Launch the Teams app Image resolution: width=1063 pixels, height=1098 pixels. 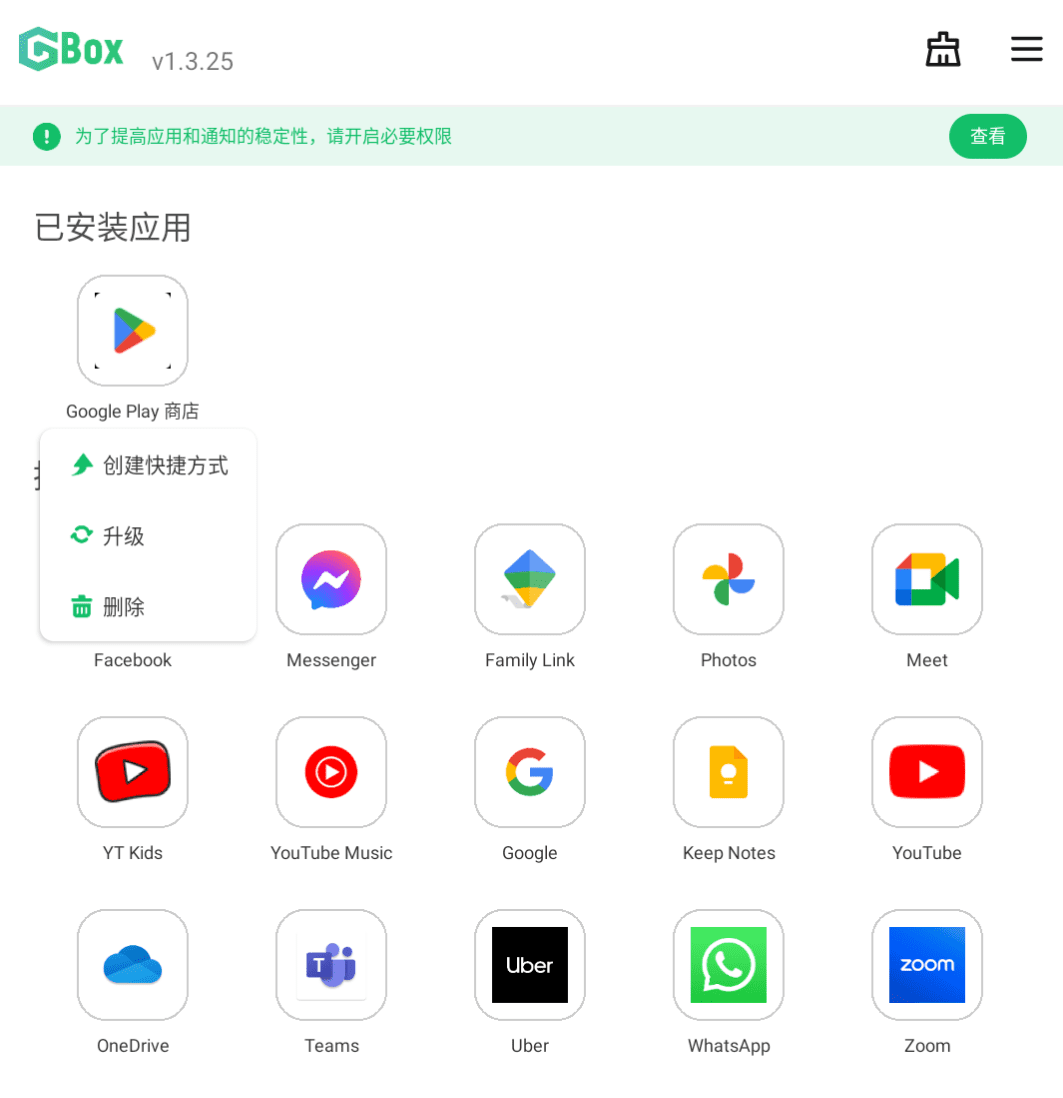coord(331,965)
